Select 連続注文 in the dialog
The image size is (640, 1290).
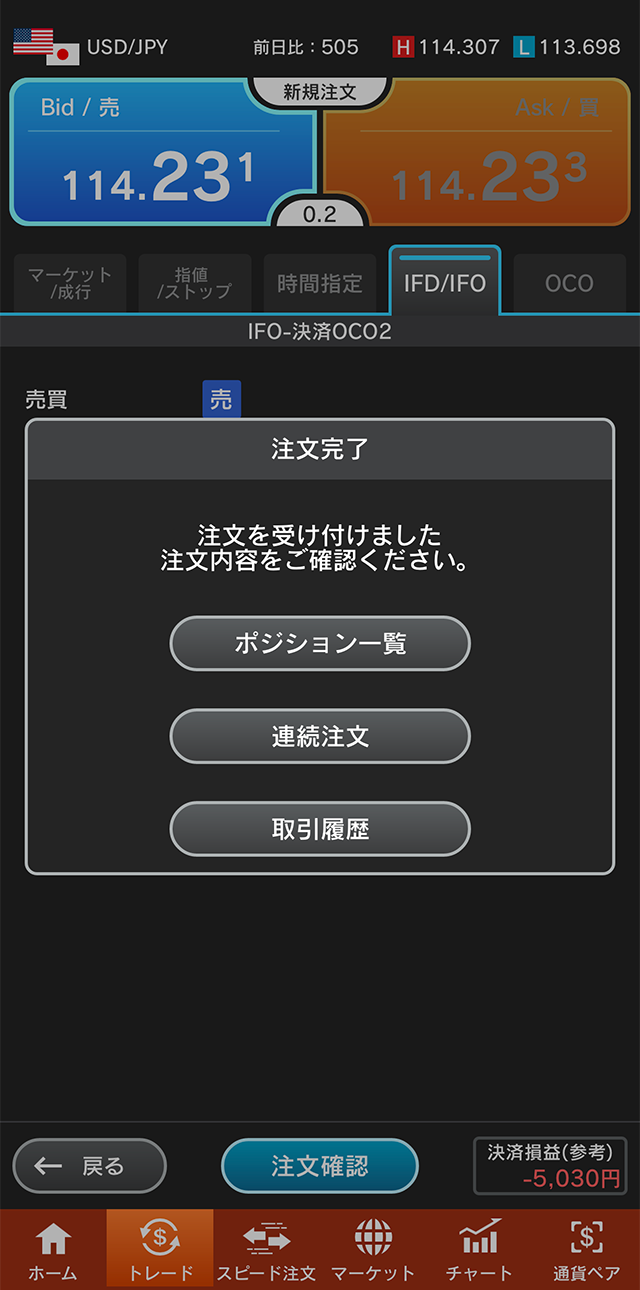tap(320, 736)
